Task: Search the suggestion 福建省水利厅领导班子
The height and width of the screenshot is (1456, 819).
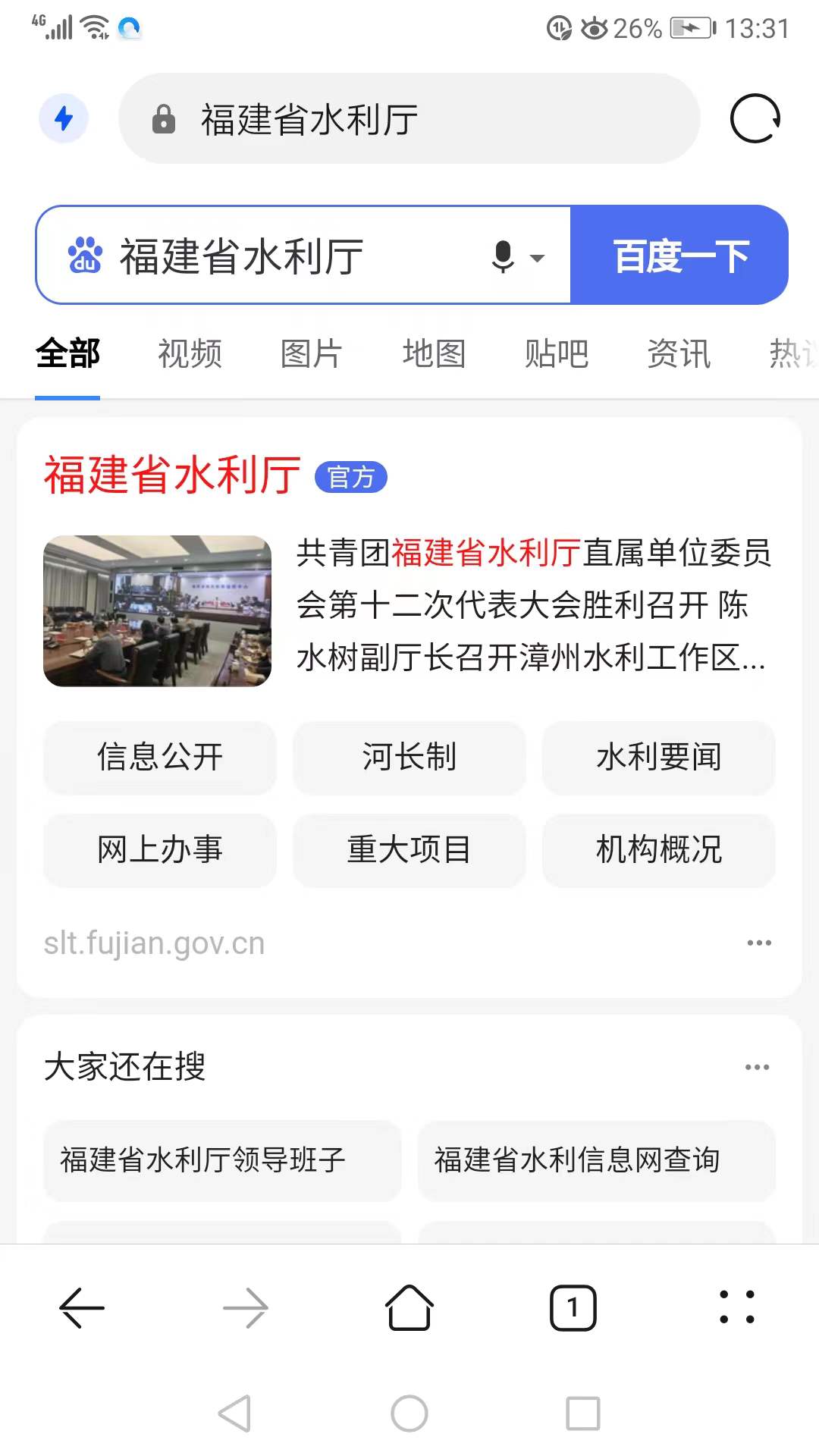Action: (x=222, y=1161)
